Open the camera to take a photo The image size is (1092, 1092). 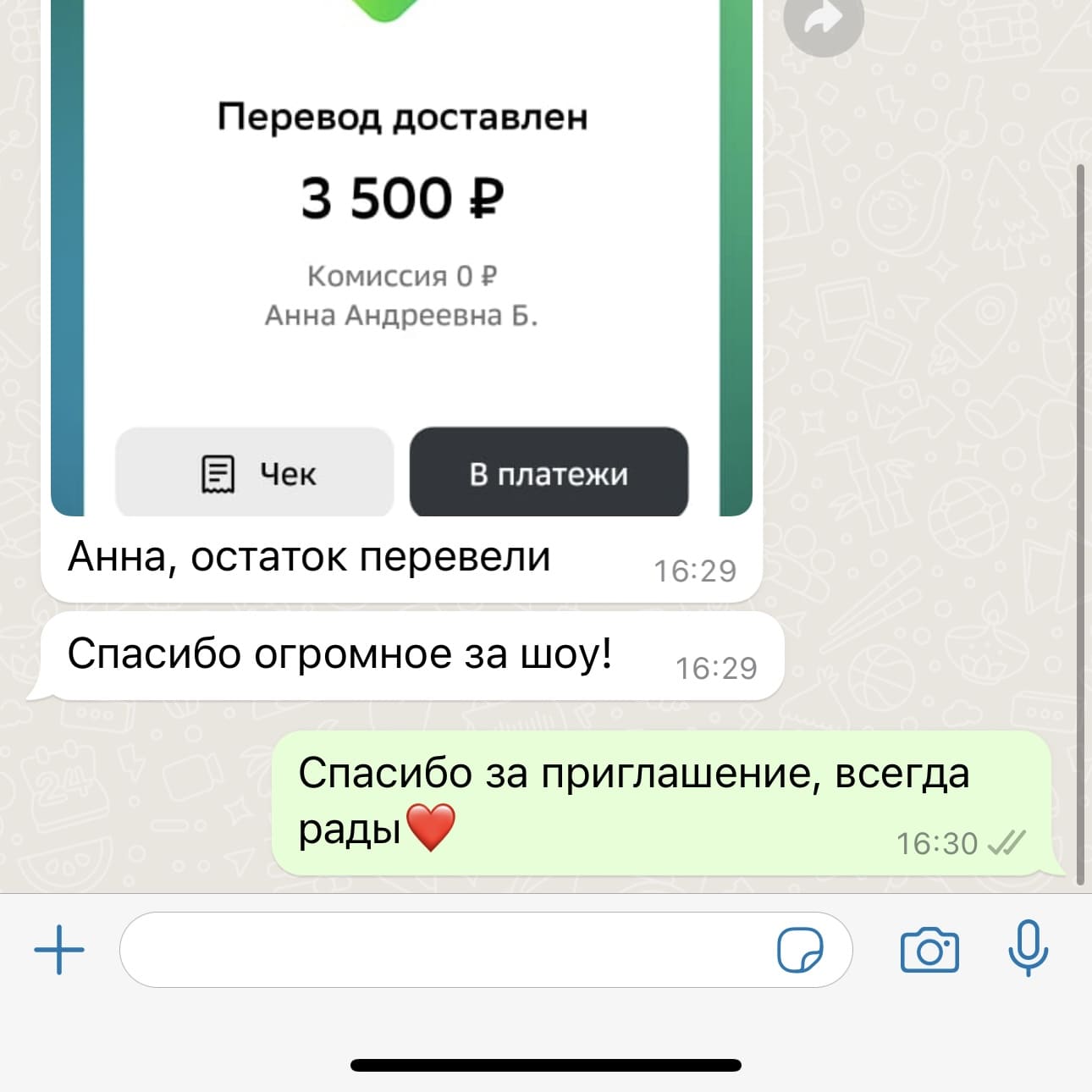coord(929,950)
